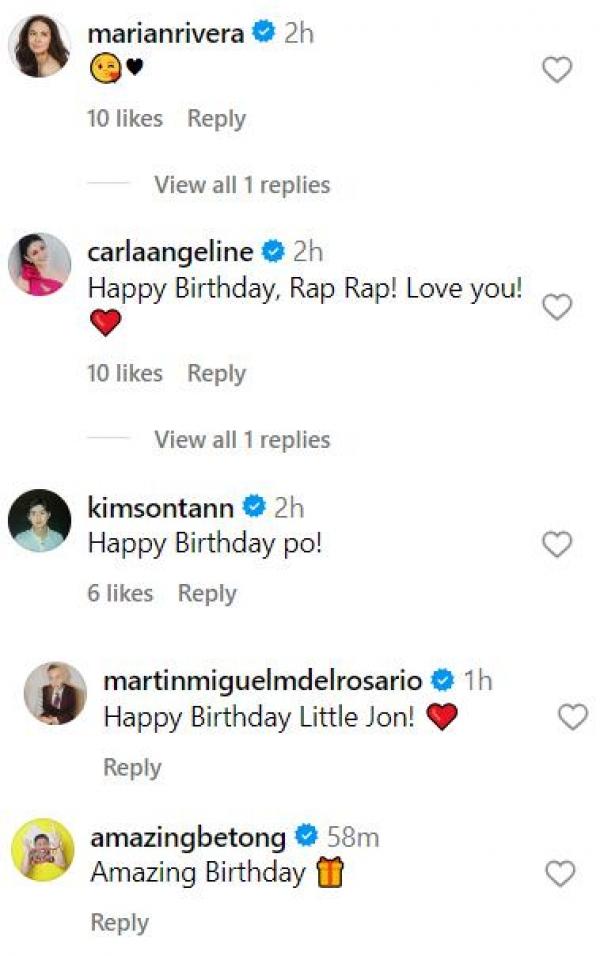
Task: Reply to kimsontann's comment
Action: pyautogui.click(x=207, y=594)
